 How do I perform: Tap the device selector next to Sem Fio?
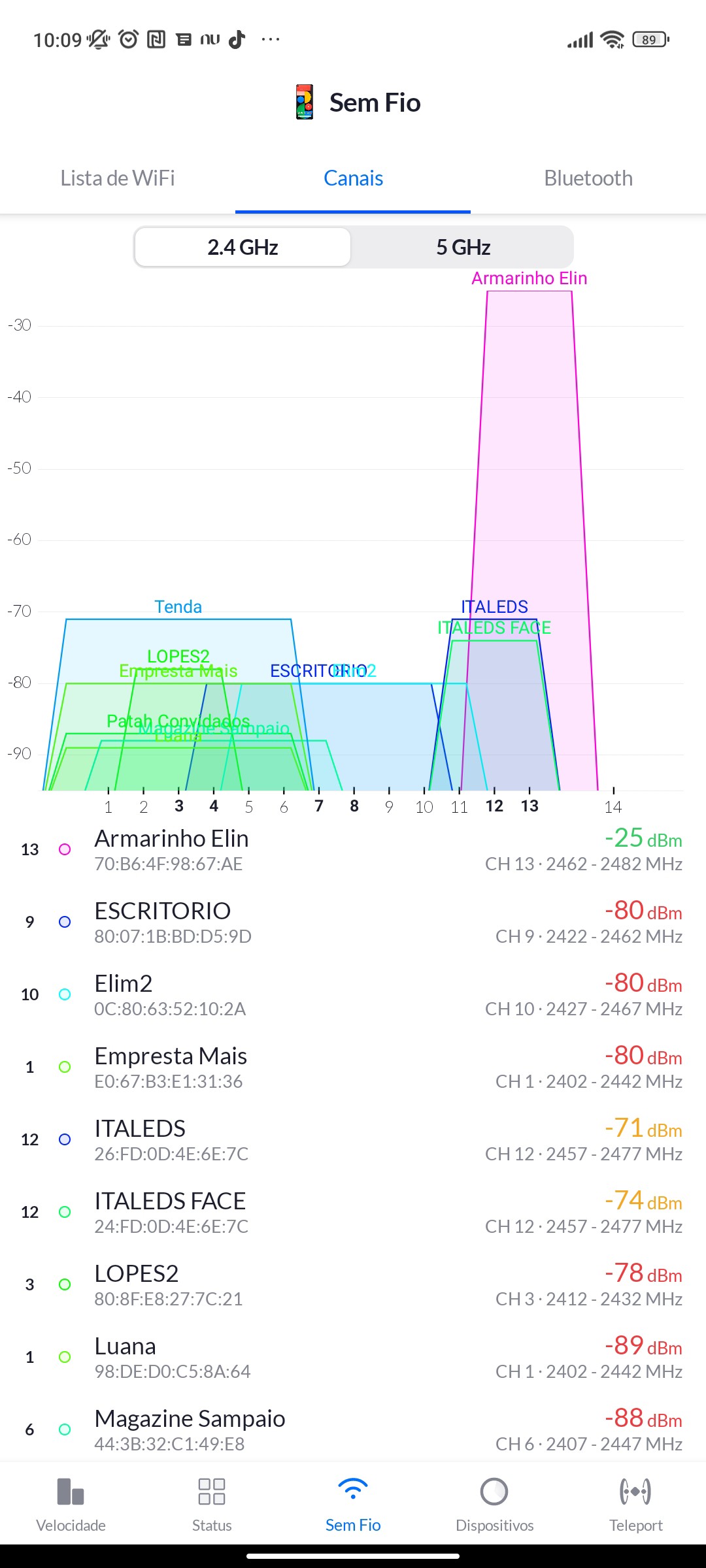click(305, 103)
